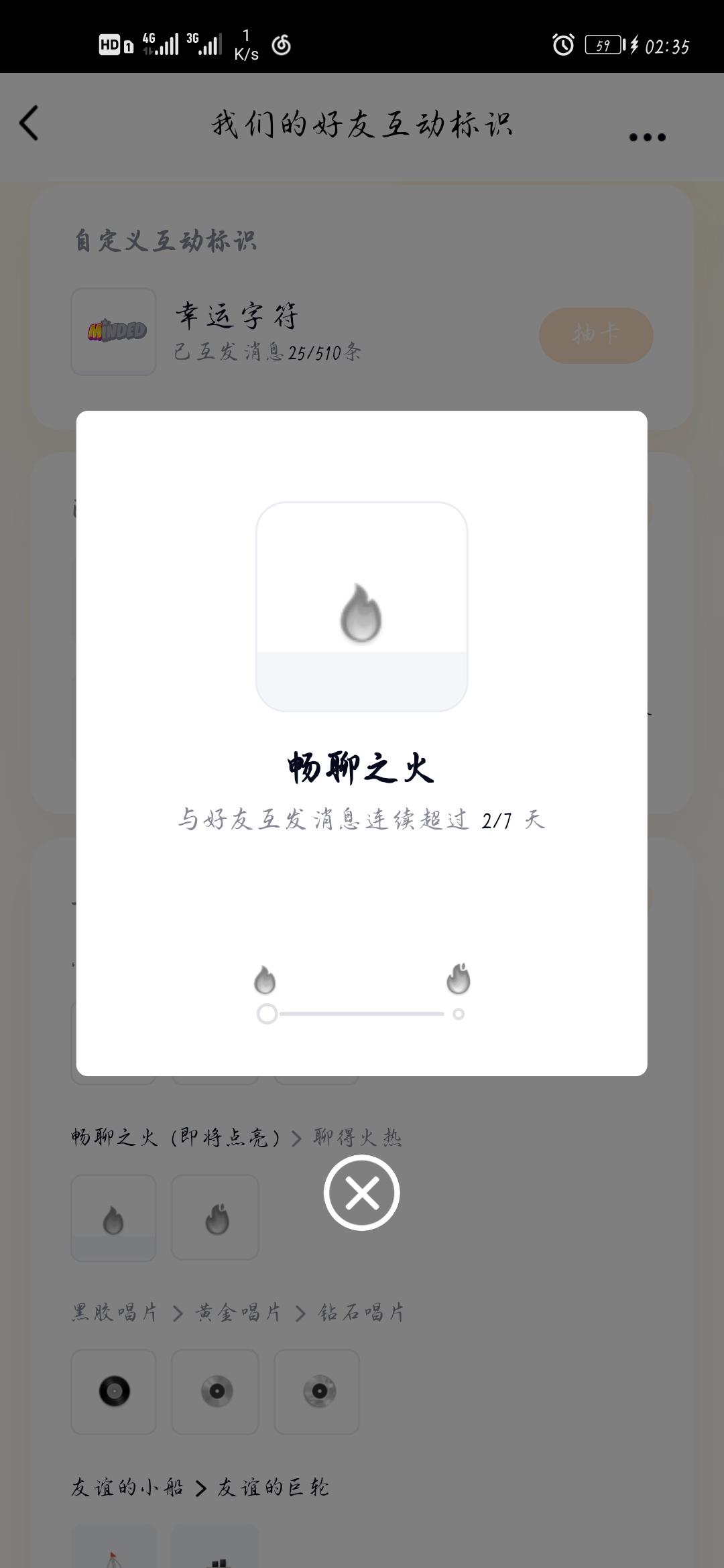Open the 黄金唱片 golden record badge

tap(215, 1392)
